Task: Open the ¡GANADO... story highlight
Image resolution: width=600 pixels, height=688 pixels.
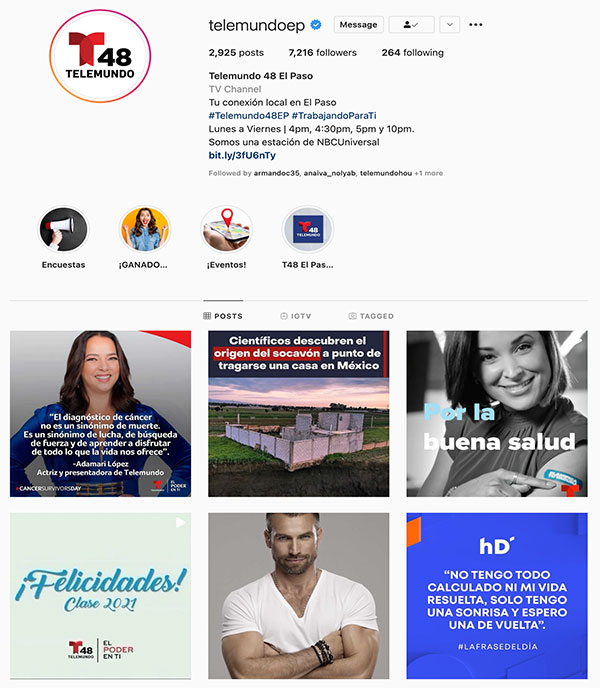Action: pos(144,232)
